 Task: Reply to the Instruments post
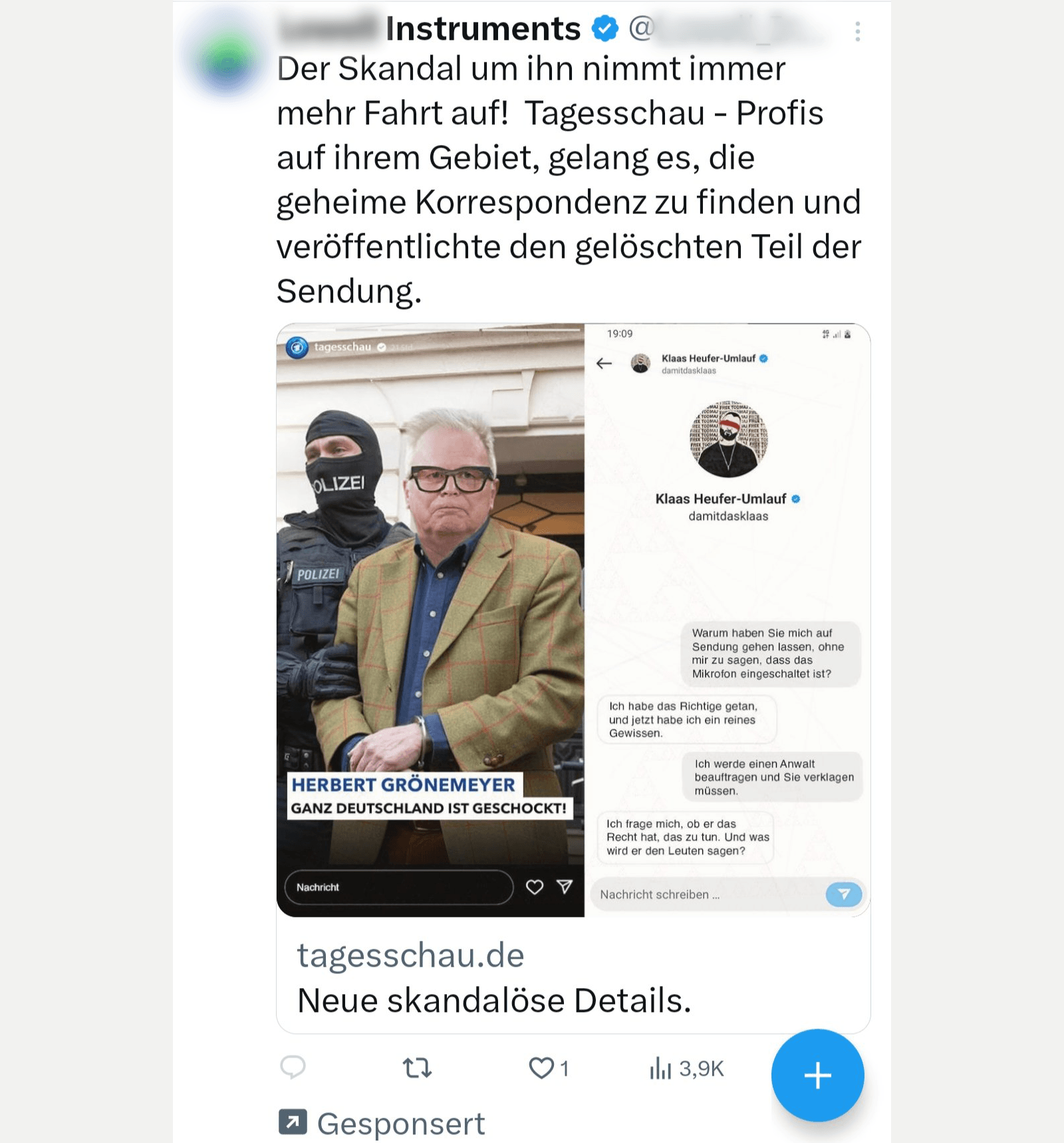(293, 1067)
